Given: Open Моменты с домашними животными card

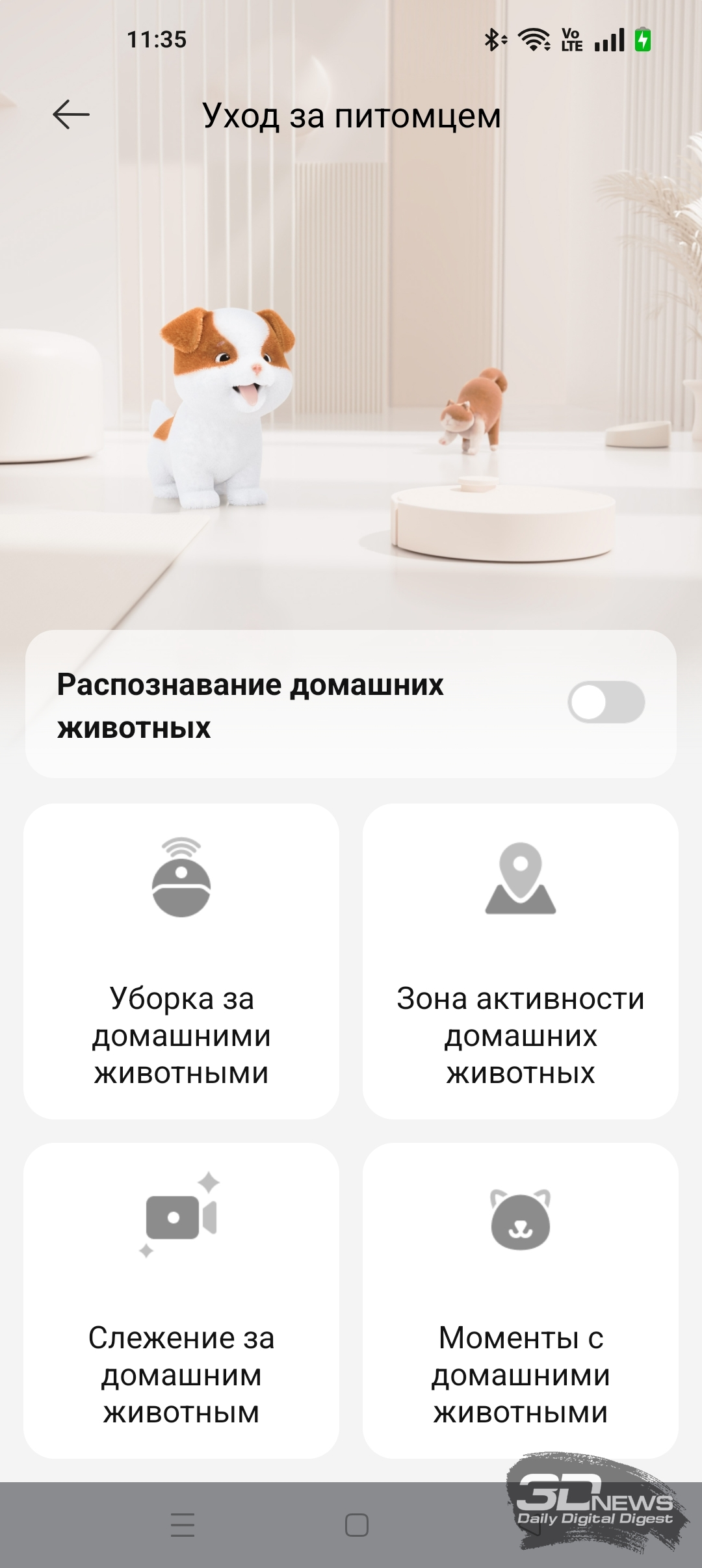Looking at the screenshot, I should click(x=520, y=1300).
